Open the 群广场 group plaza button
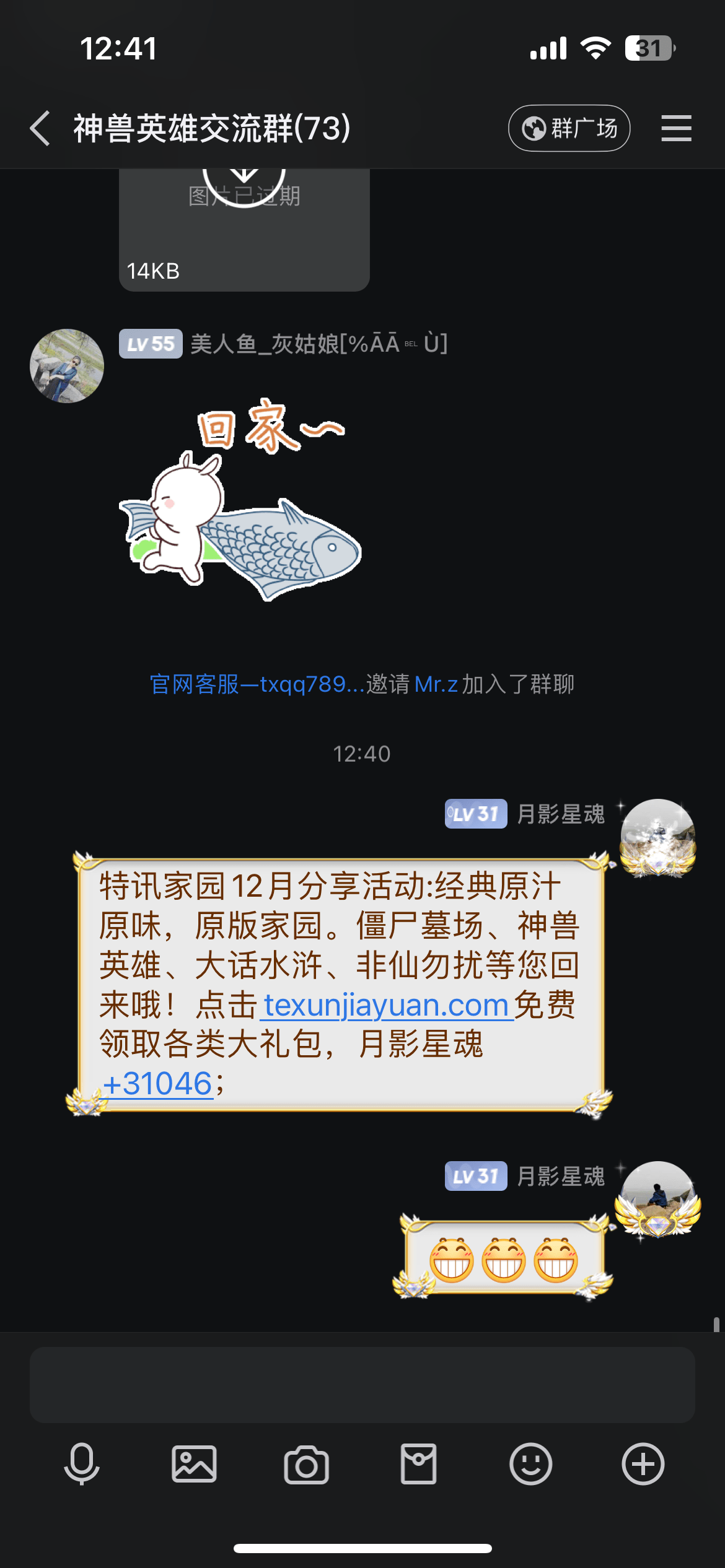Image resolution: width=725 pixels, height=1568 pixels. coord(569,128)
